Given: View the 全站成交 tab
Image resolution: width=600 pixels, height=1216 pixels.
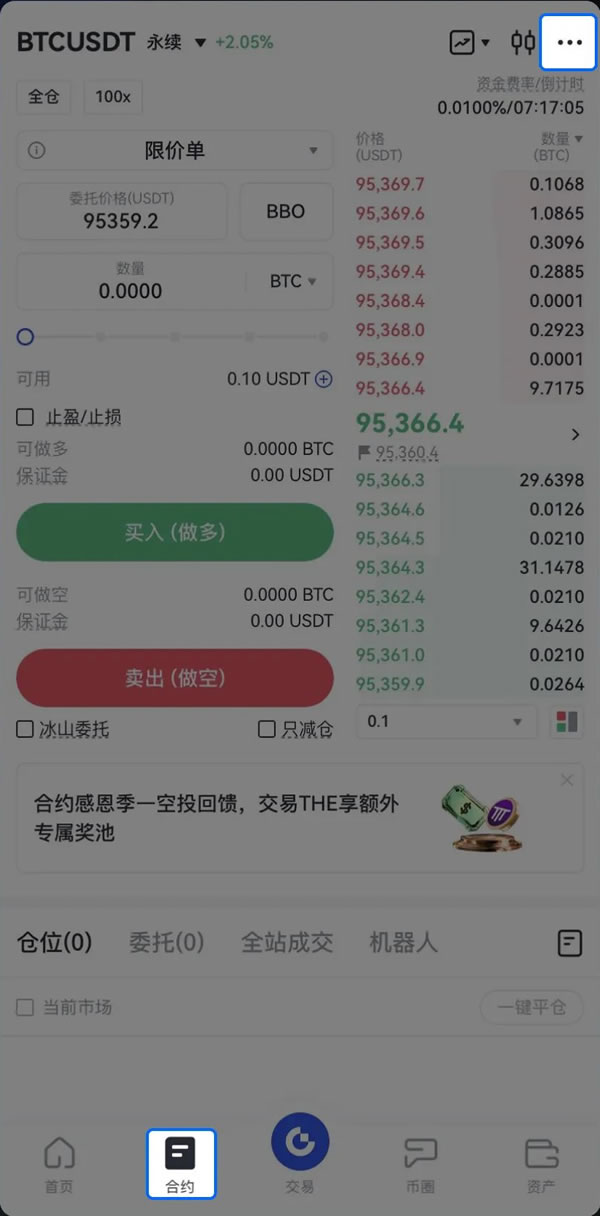Looking at the screenshot, I should [287, 942].
